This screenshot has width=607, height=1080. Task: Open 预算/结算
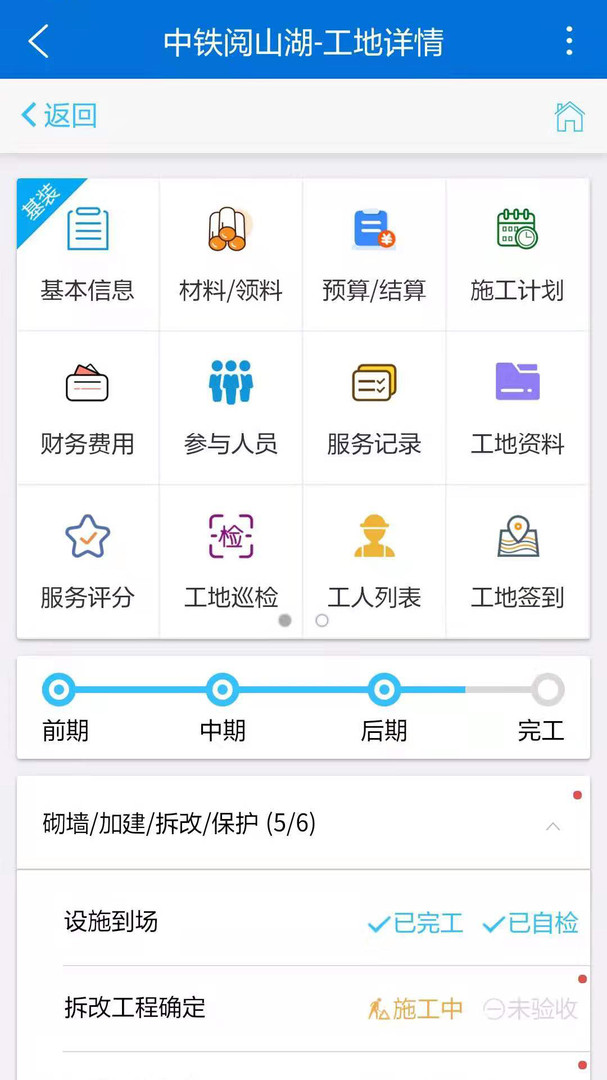(x=374, y=254)
